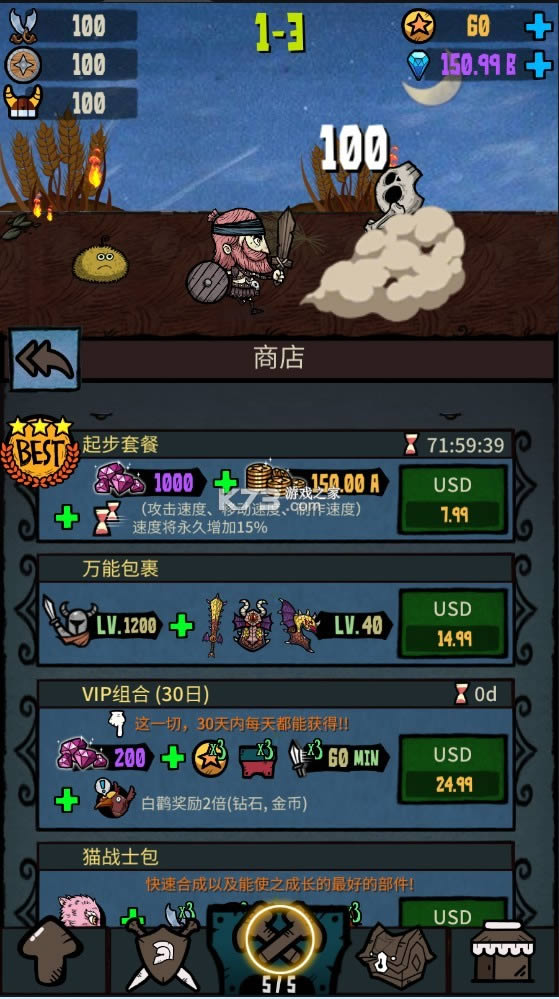Add more gold coins with plus
The image size is (559, 999).
539,26
